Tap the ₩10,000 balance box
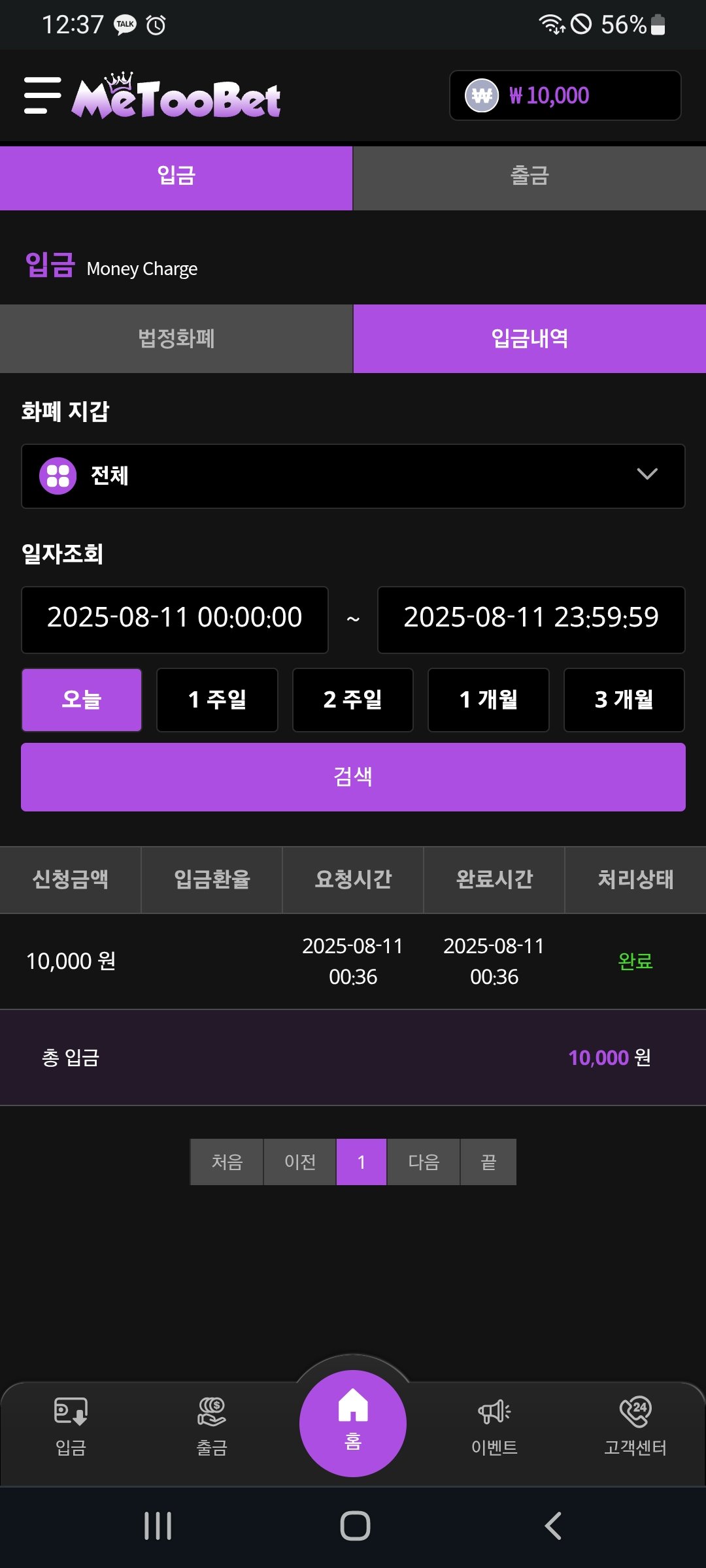The image size is (706, 1568). point(565,95)
